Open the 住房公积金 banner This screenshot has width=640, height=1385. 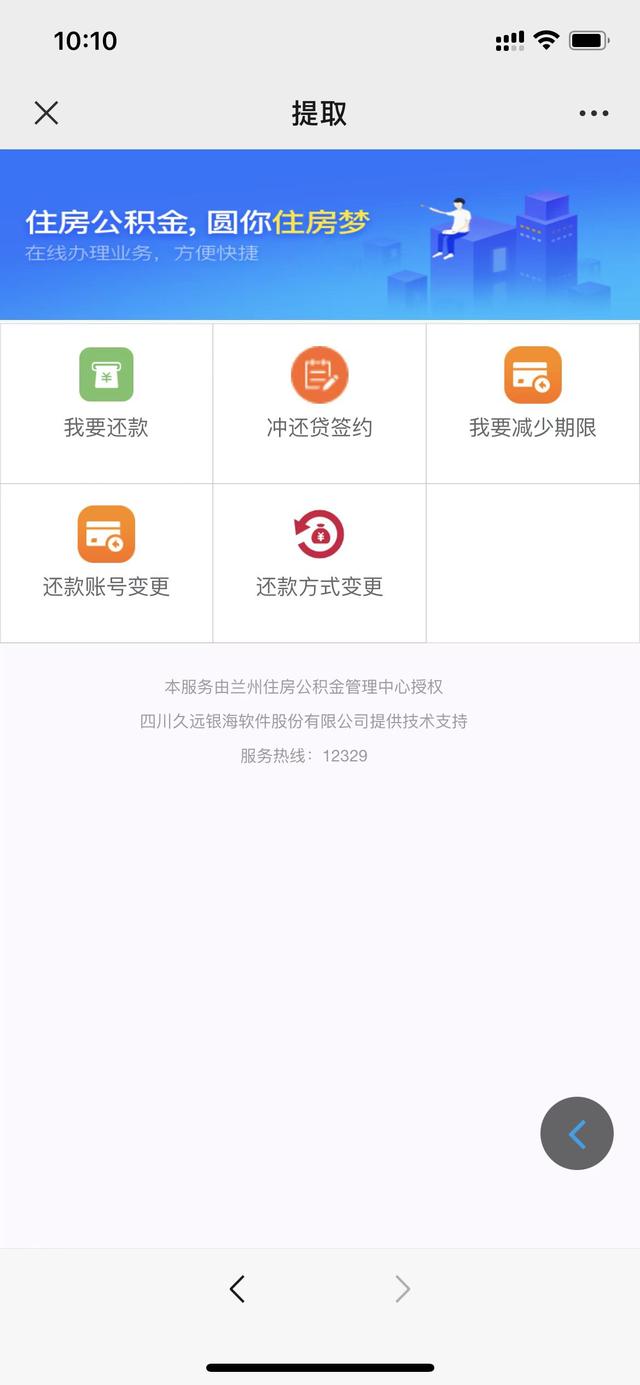point(320,234)
